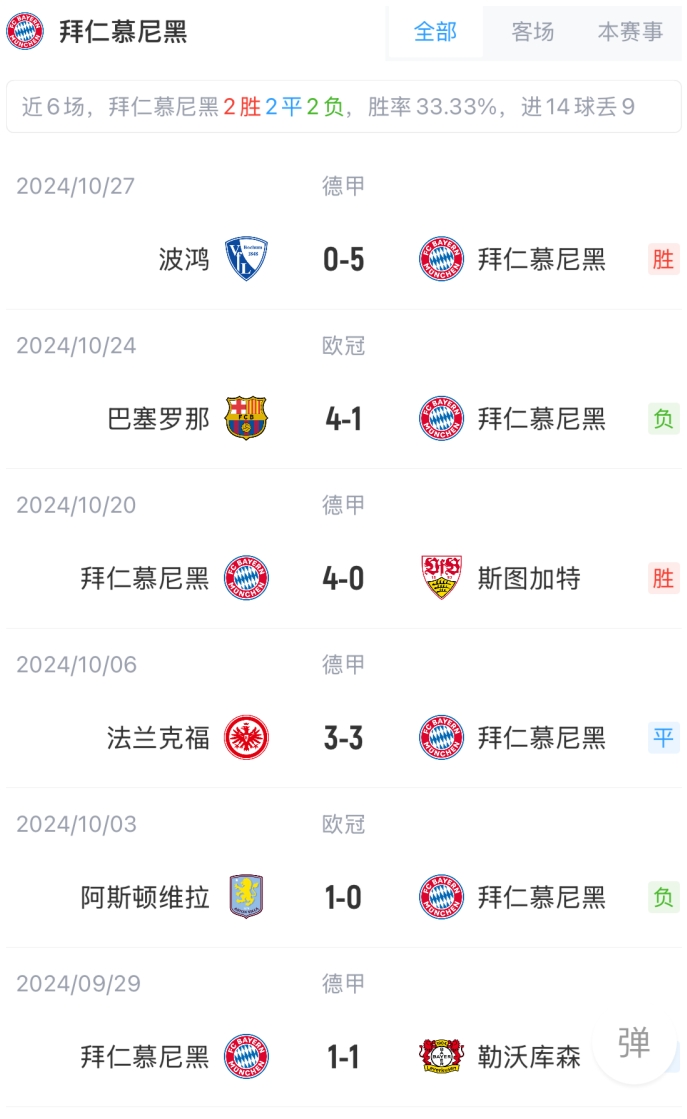Open the 拜仁慕尼黑 1-1 勒沃库森 match

(343, 1028)
